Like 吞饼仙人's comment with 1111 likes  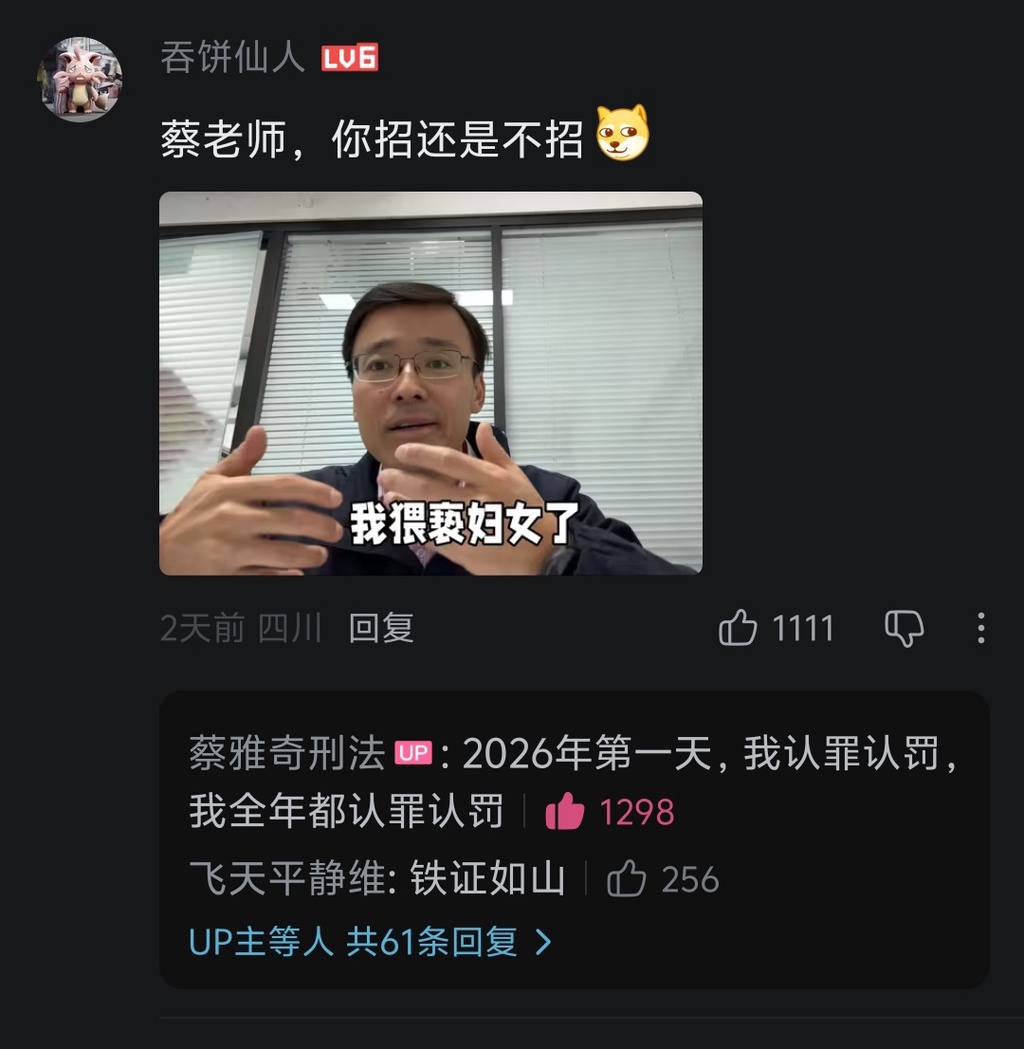click(738, 628)
